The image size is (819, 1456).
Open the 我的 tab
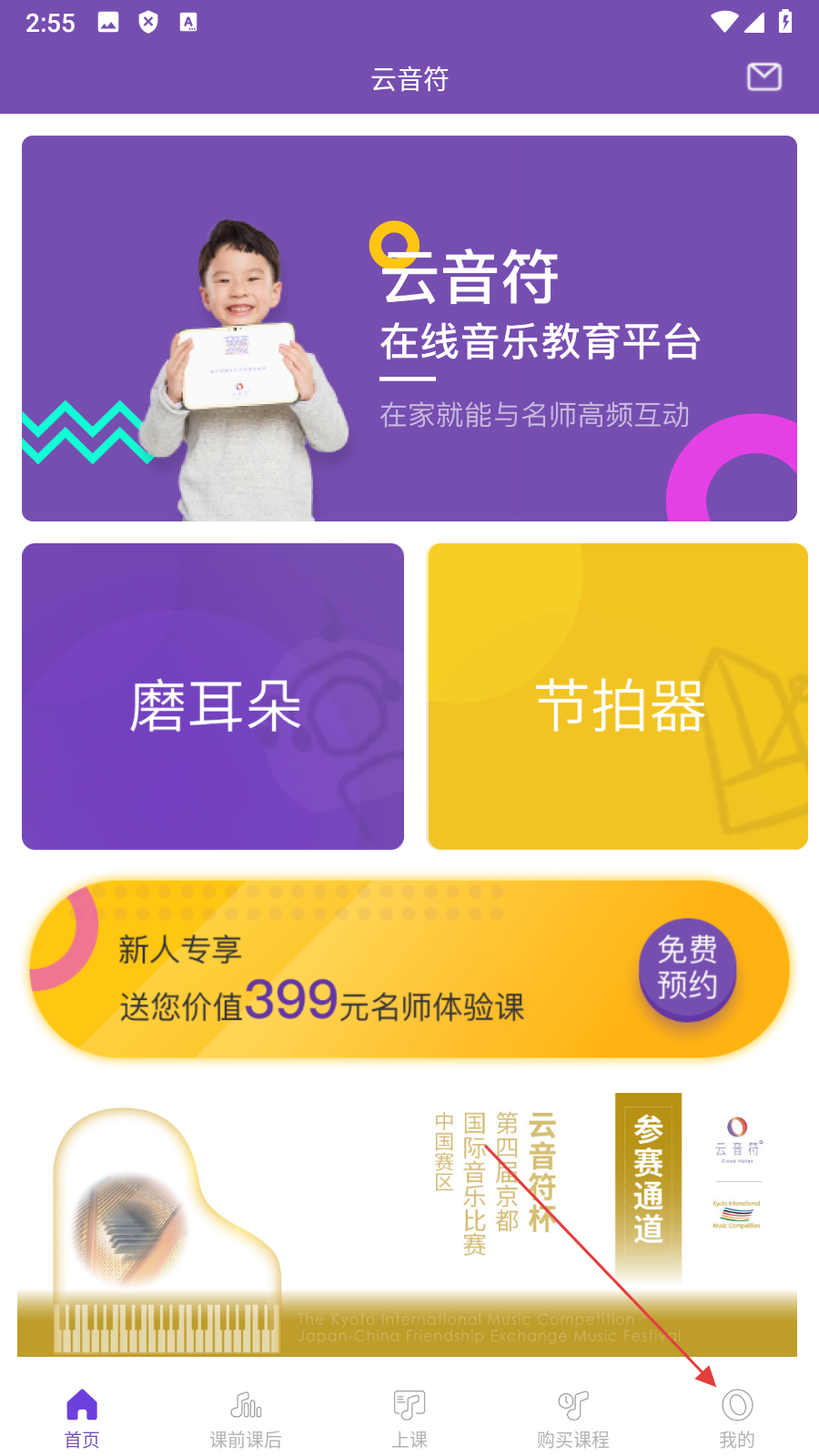point(737,1416)
